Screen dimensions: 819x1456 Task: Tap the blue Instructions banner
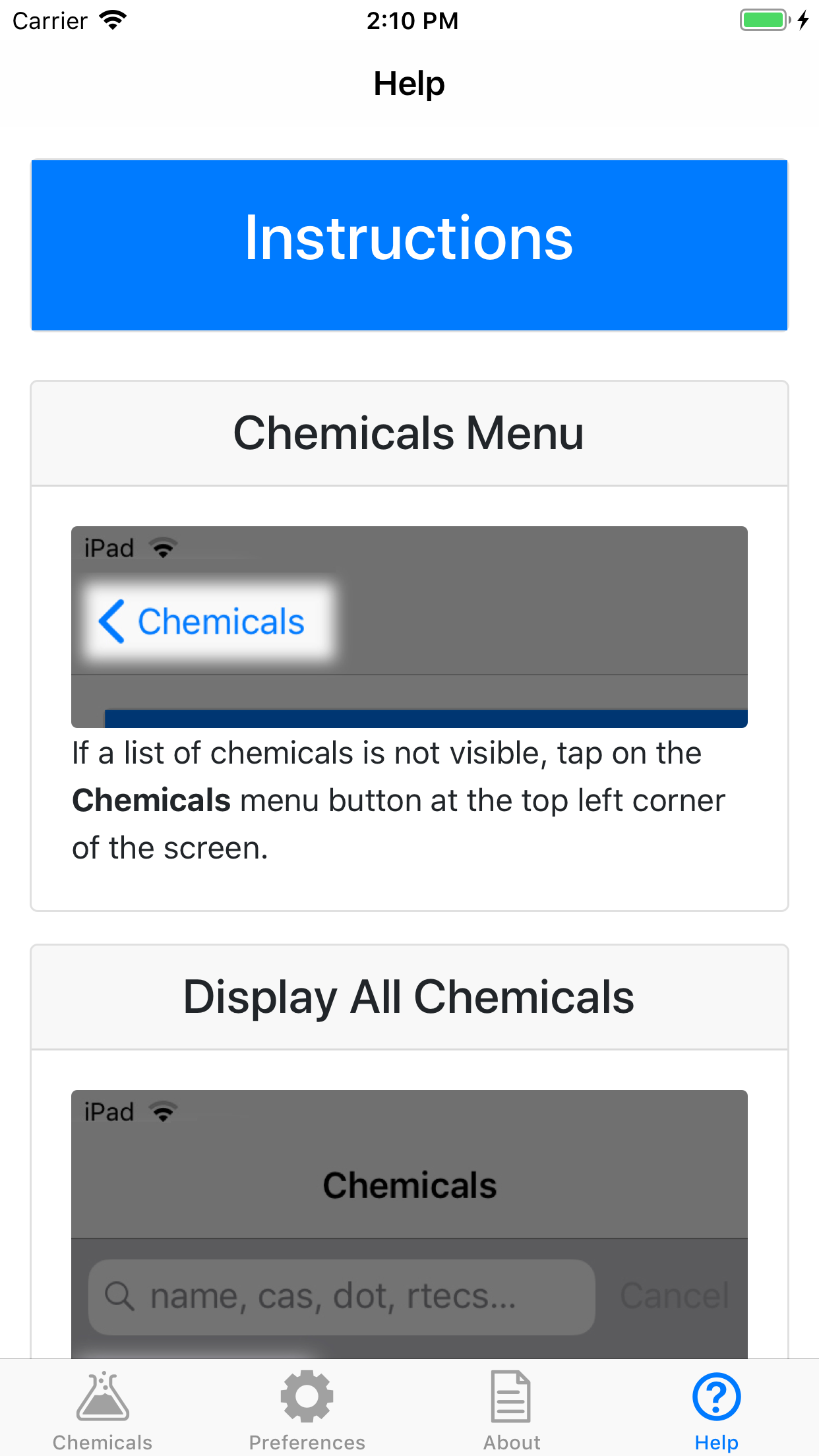(x=409, y=244)
